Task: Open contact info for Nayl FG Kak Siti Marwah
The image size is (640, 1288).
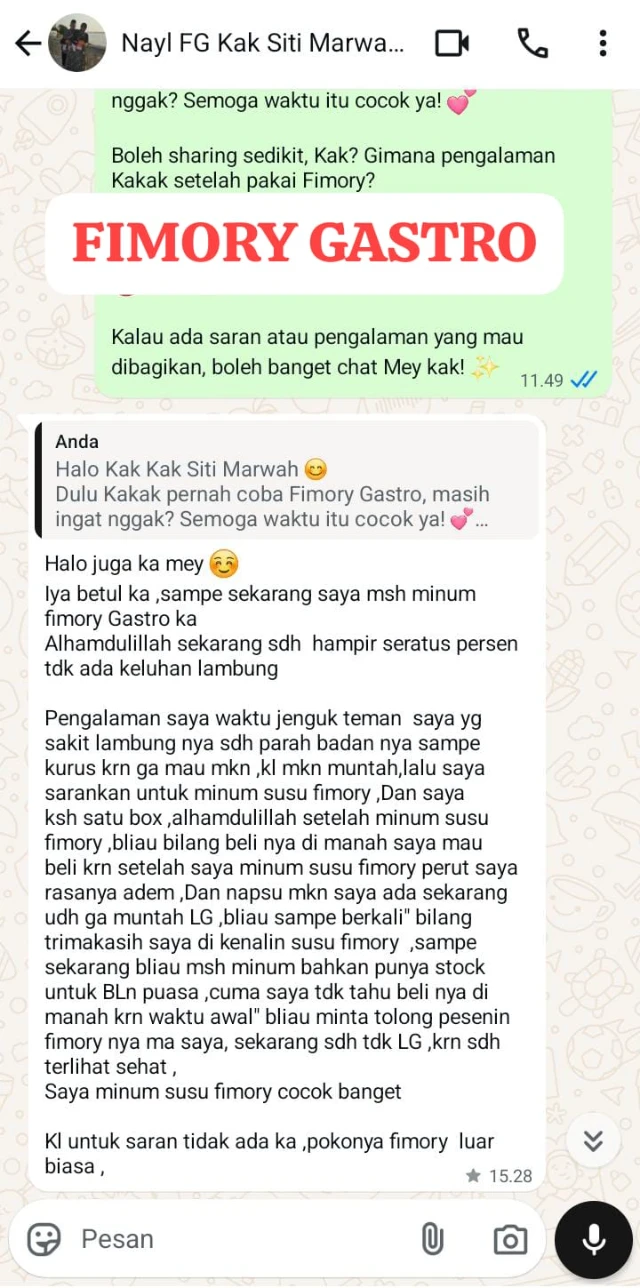Action: tap(262, 43)
